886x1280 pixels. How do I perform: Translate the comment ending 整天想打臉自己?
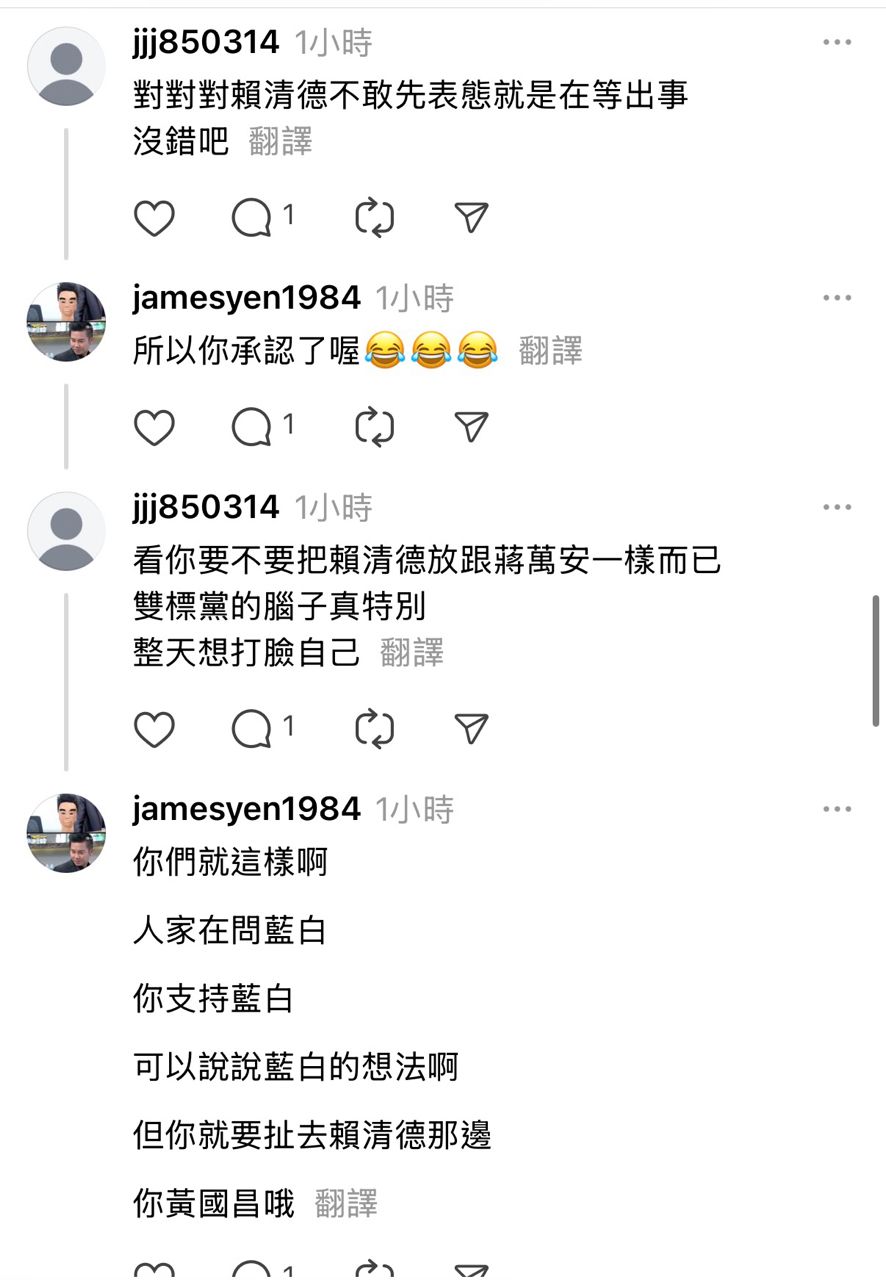click(412, 654)
